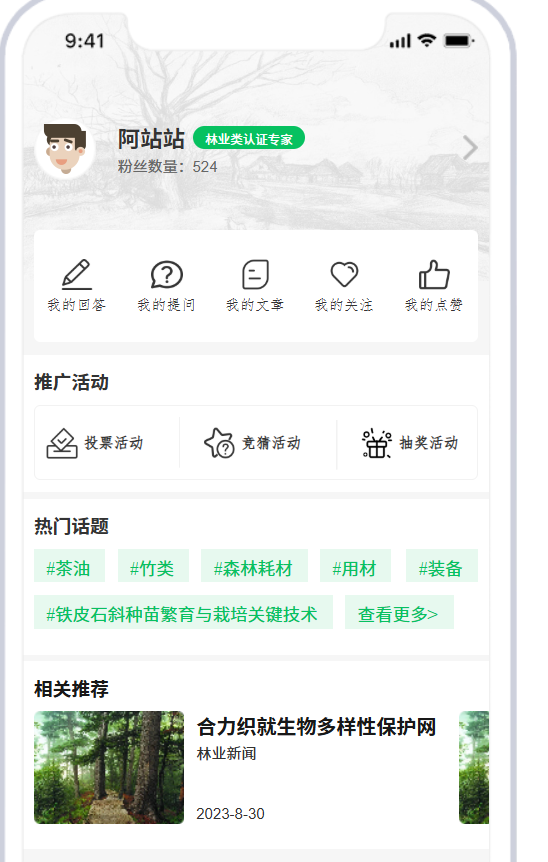The height and width of the screenshot is (862, 548).
Task: Open 我的文章 (my articles)
Action: [255, 285]
